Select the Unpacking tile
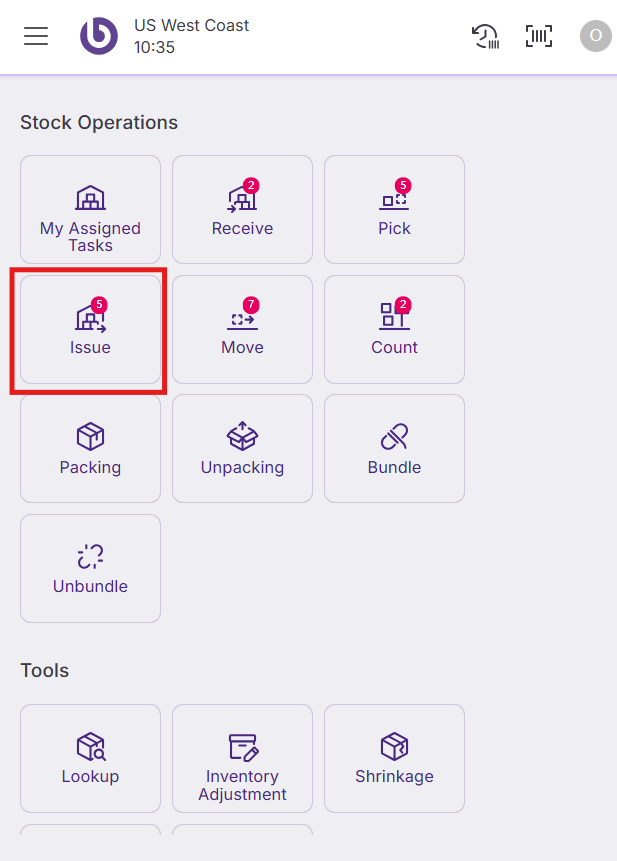 coord(242,449)
